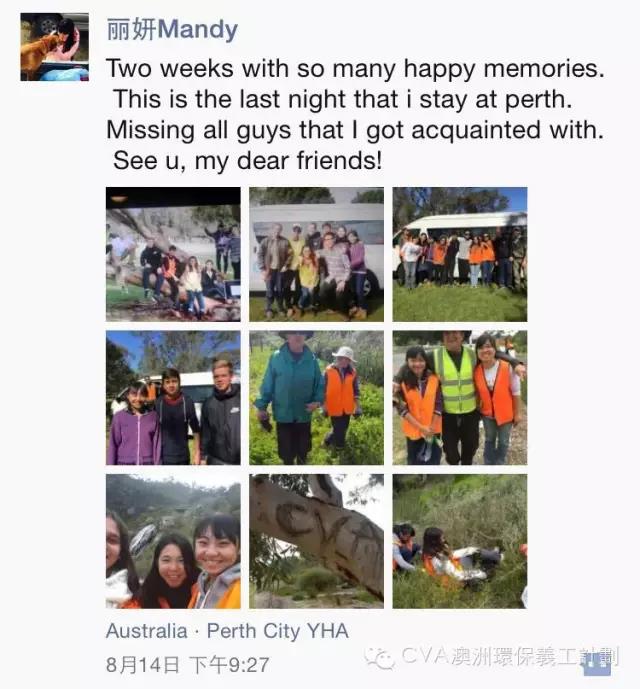Screen dimensions: 640x689
Task: Open the photo of the man in the teal jacket
Action: click(x=316, y=397)
